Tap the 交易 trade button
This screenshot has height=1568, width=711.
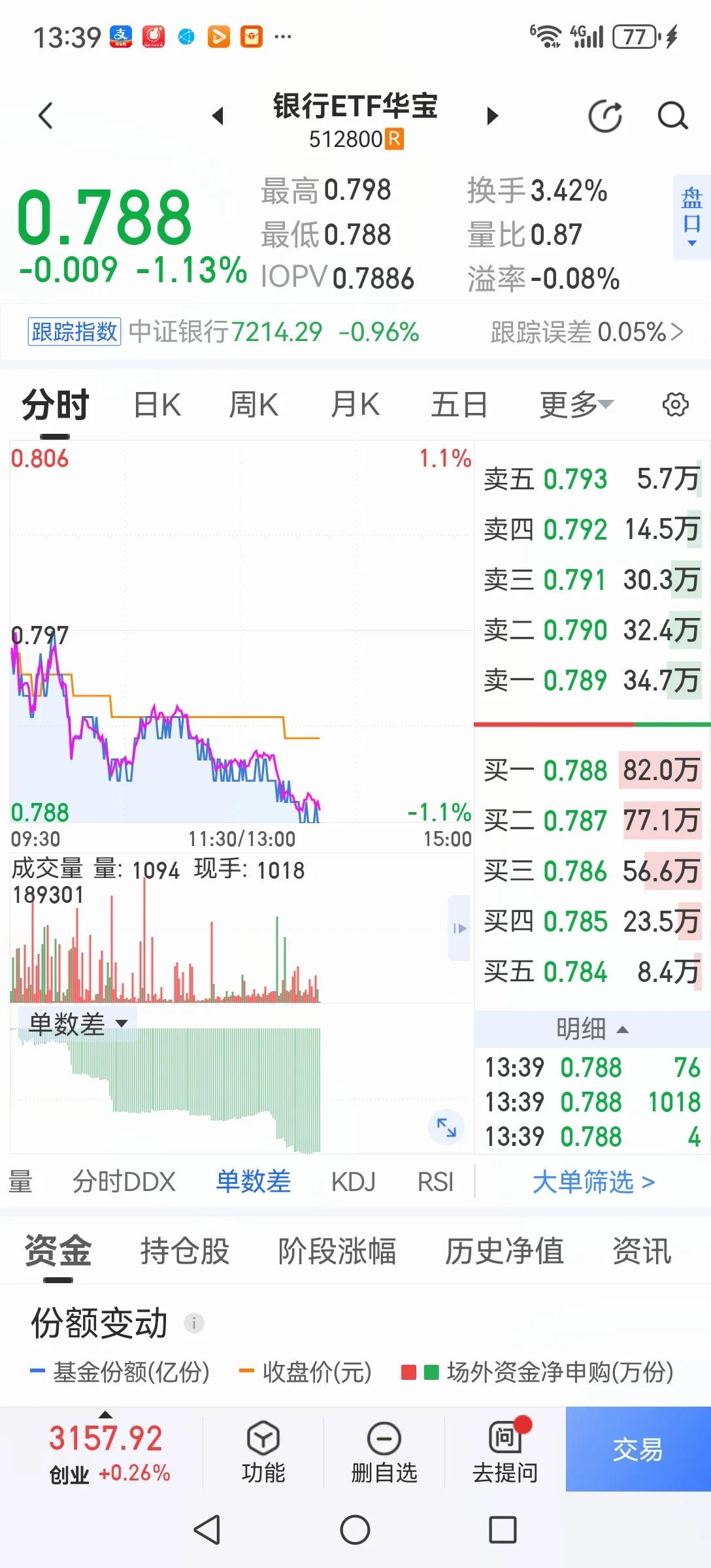pyautogui.click(x=638, y=1449)
